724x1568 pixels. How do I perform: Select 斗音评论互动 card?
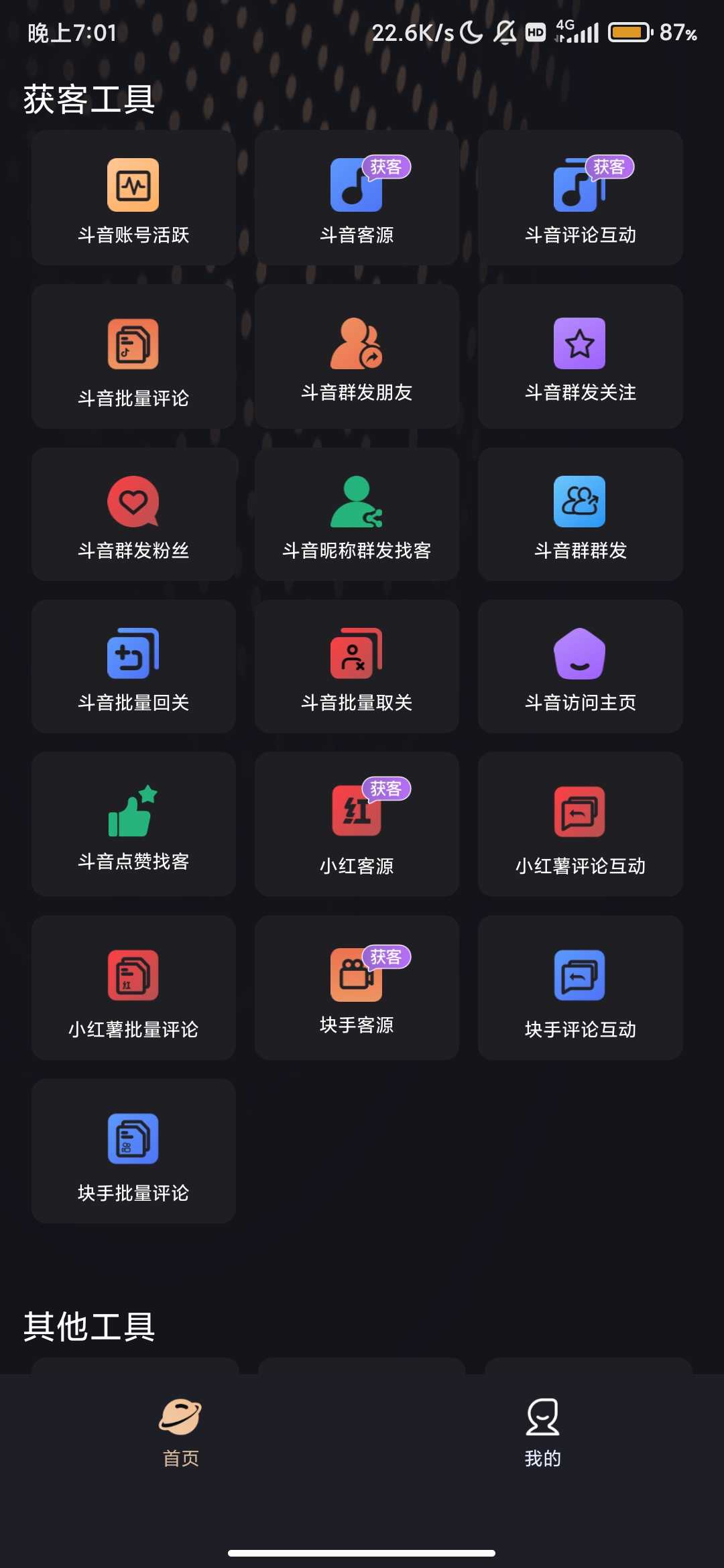pyautogui.click(x=580, y=198)
